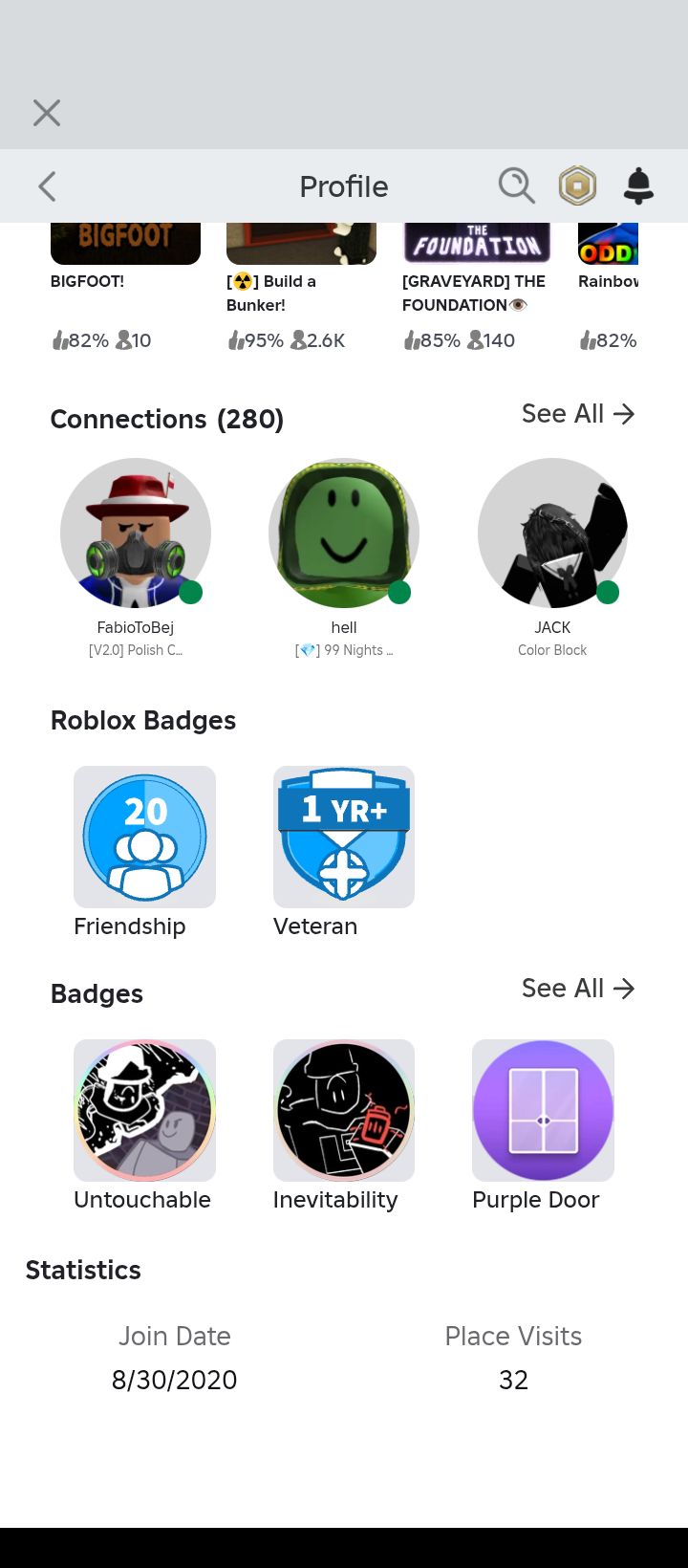688x1568 pixels.
Task: Go back using the arrow beside Profile
Action: (47, 186)
